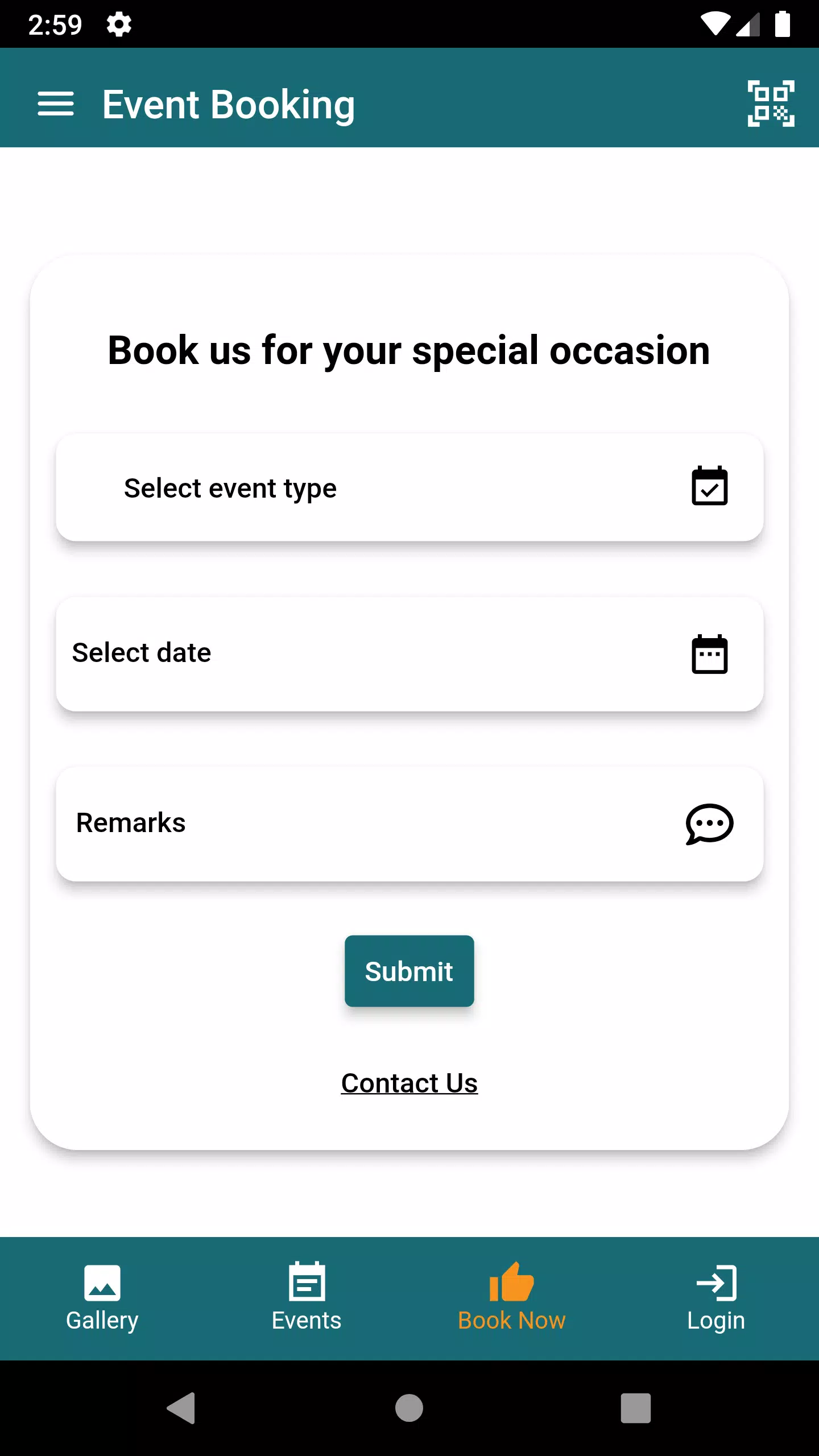This screenshot has width=819, height=1456.
Task: Return to the device home screen
Action: click(409, 1408)
